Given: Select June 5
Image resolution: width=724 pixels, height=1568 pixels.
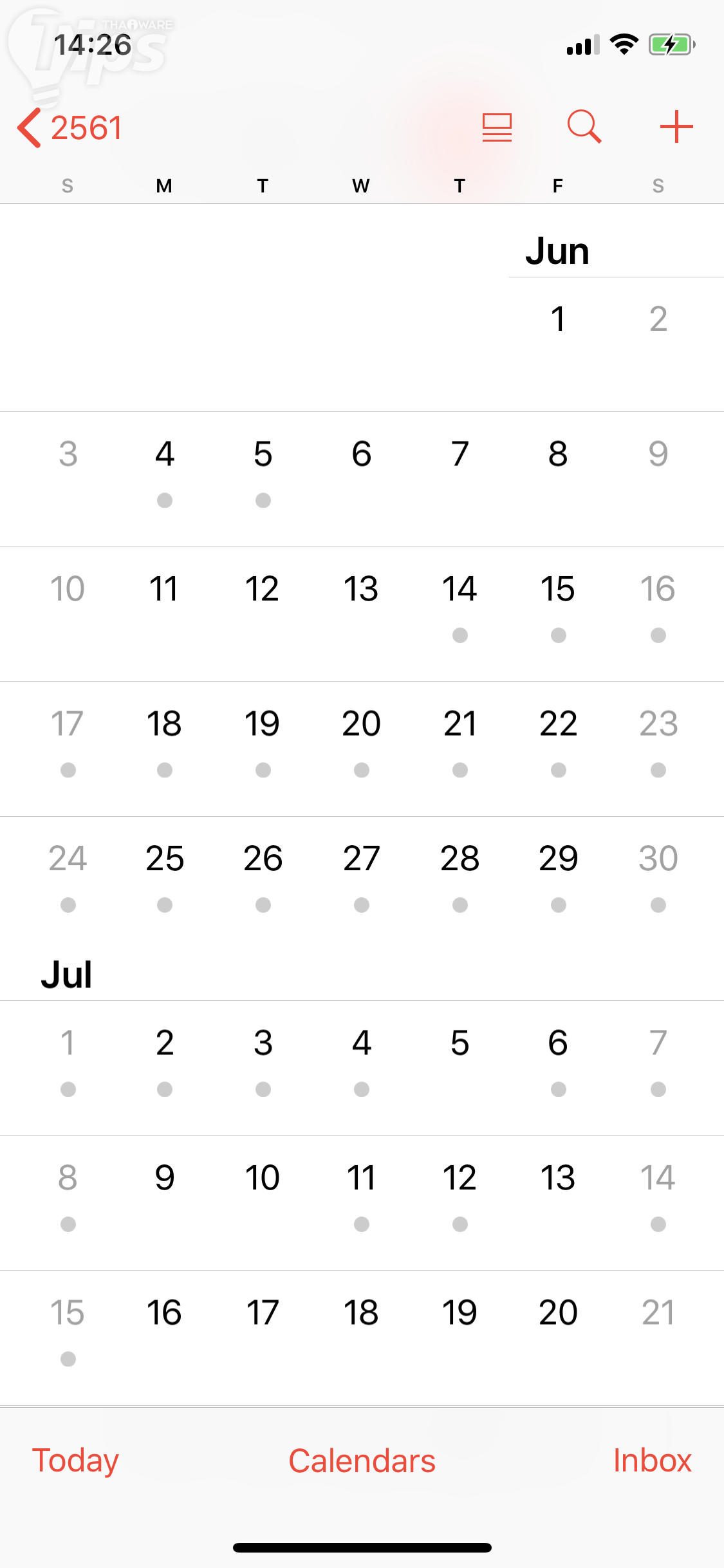Looking at the screenshot, I should [263, 454].
